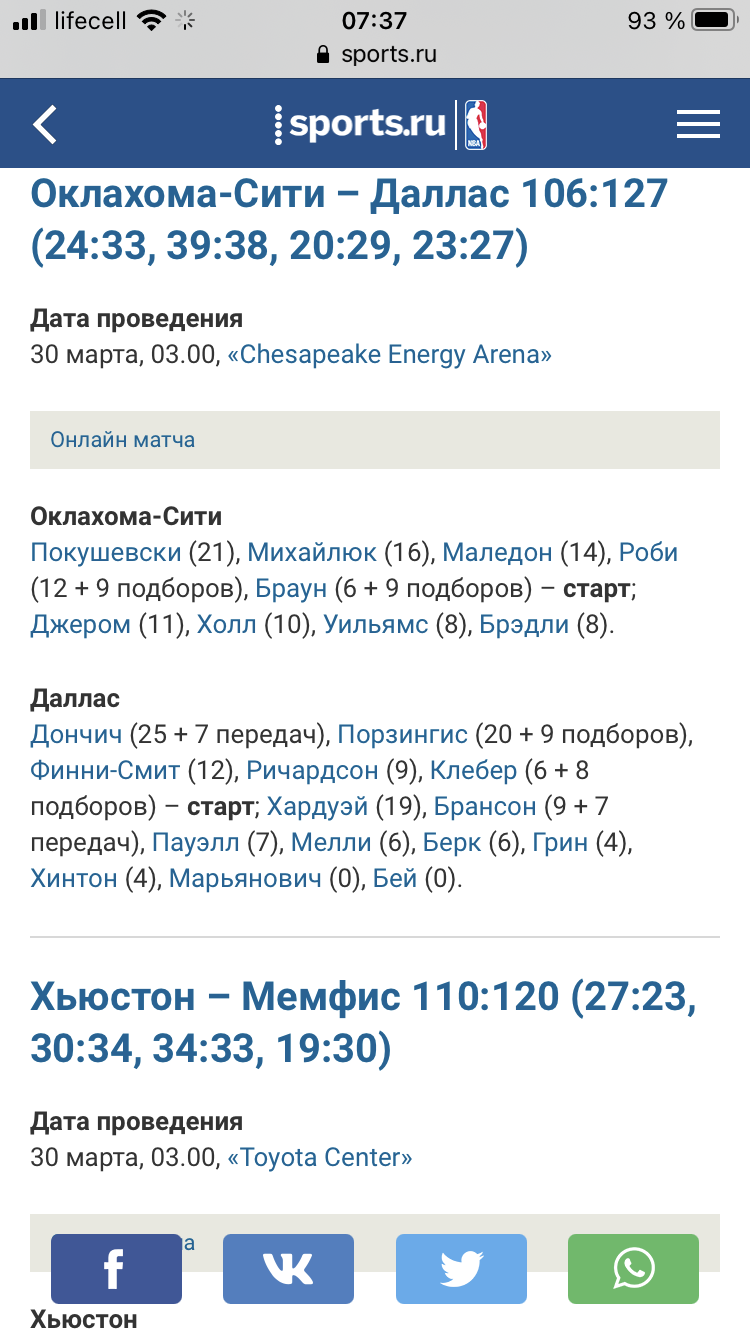Open the Toyota Center link

pos(320,1158)
